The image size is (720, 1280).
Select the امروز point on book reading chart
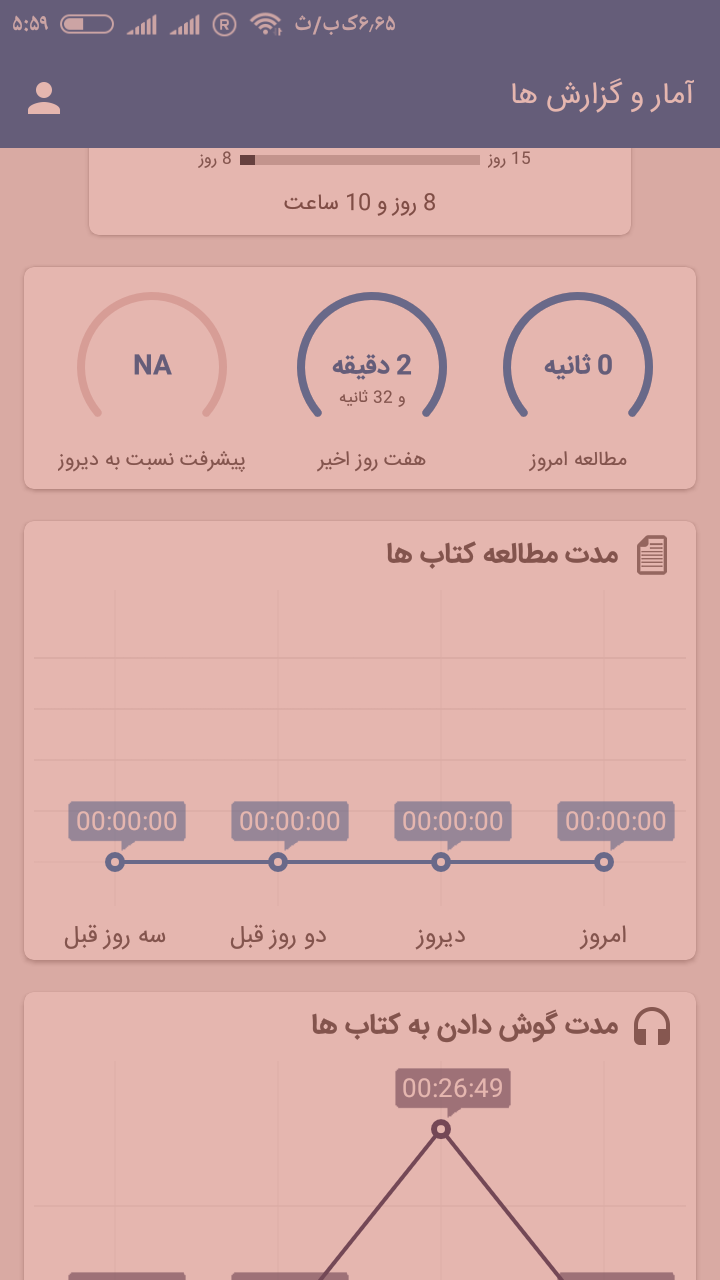pos(604,862)
